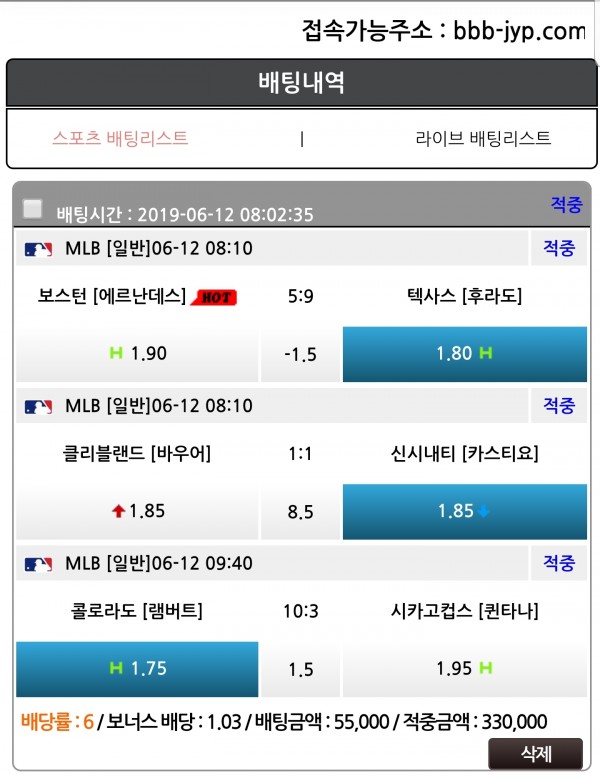This screenshot has width=600, height=778.
Task: Tap the 삭제 button
Action: click(x=535, y=752)
